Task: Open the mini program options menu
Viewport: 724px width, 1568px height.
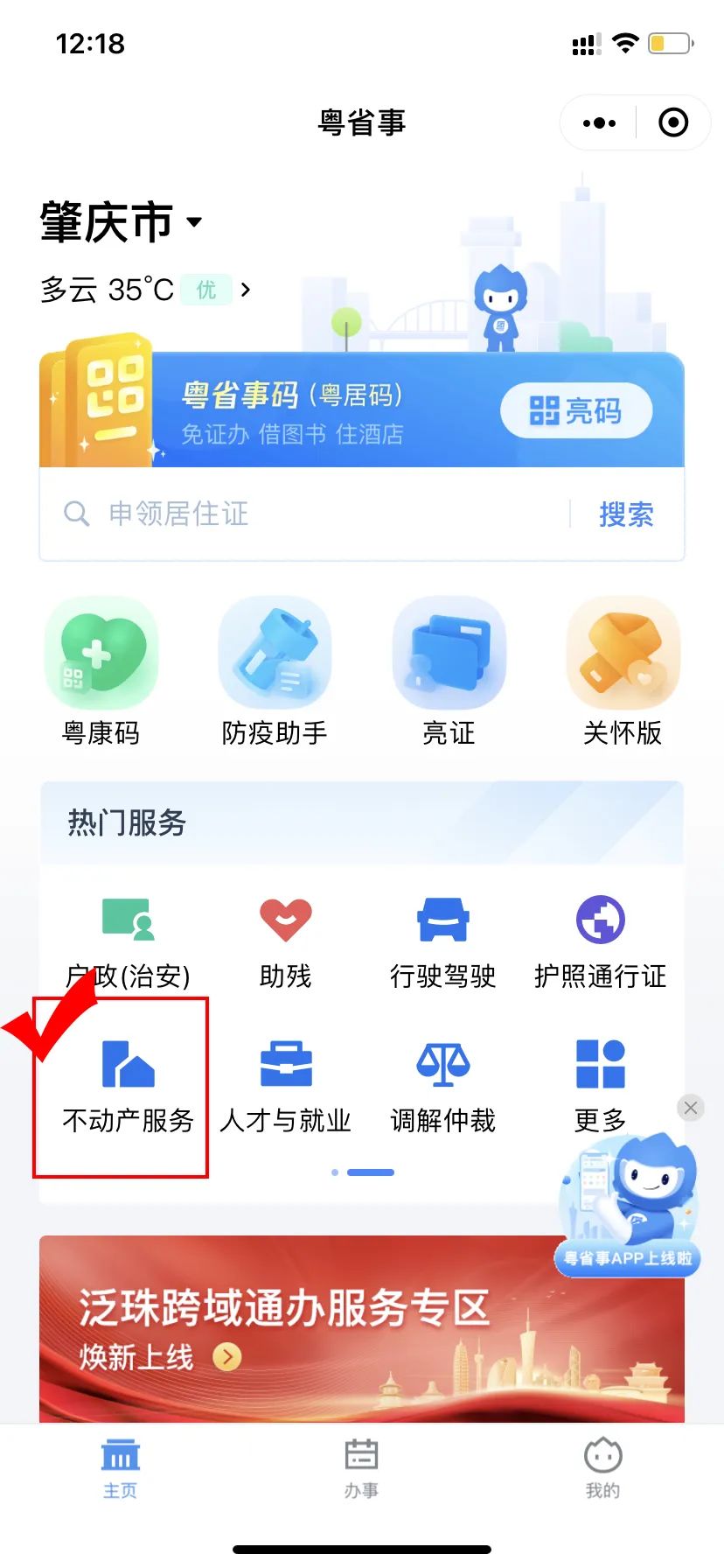Action: pyautogui.click(x=598, y=122)
